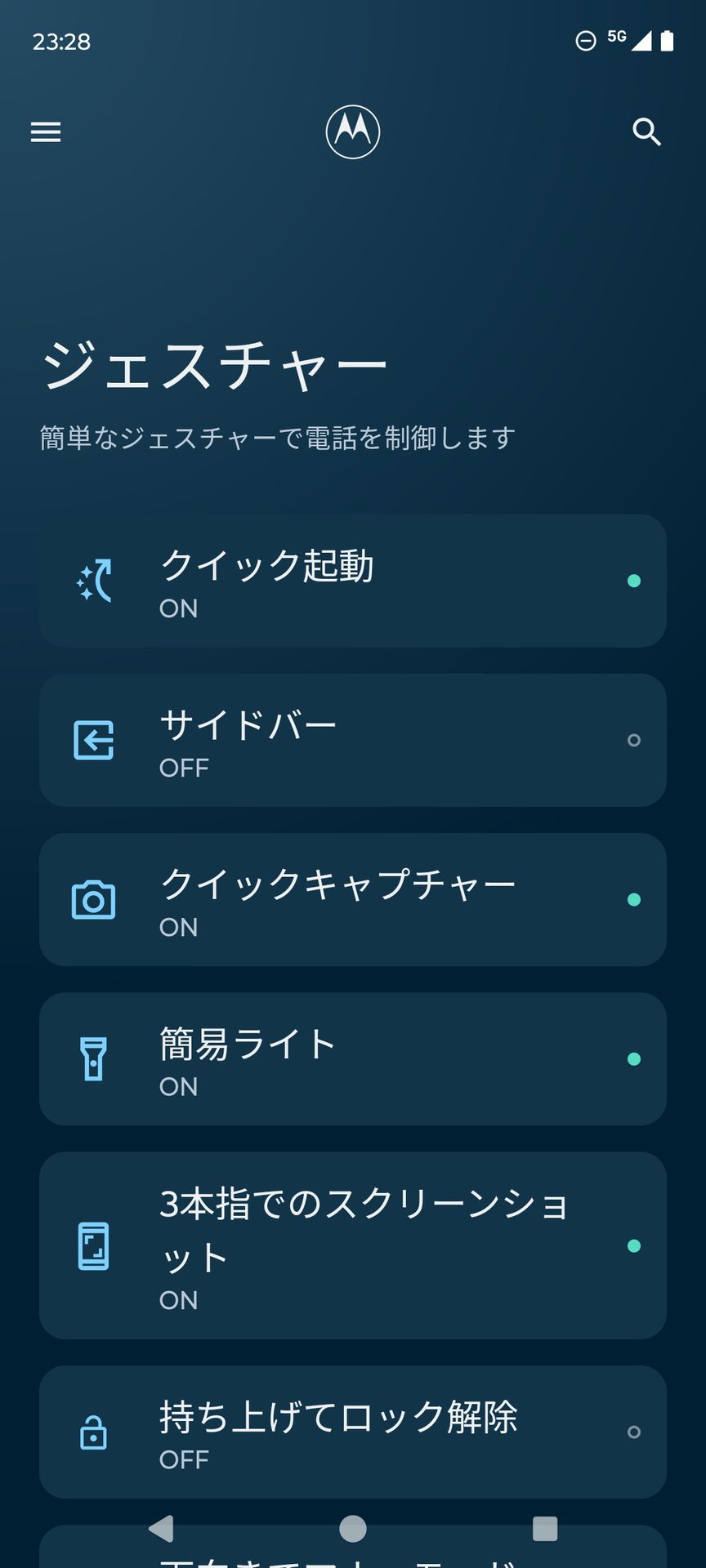Enable the サイドバー feature
The image size is (706, 1568).
pyautogui.click(x=633, y=740)
